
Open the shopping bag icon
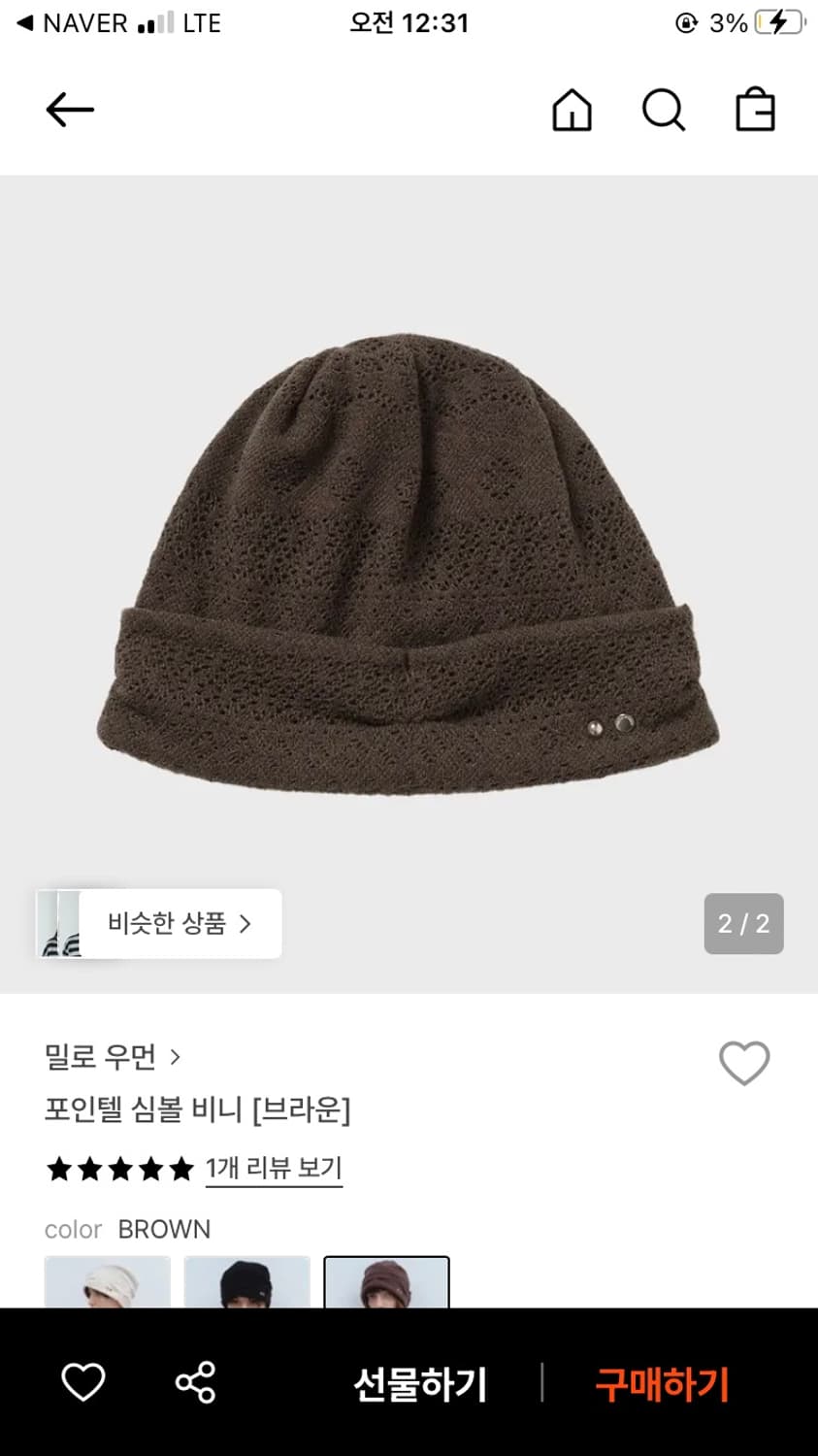756,110
